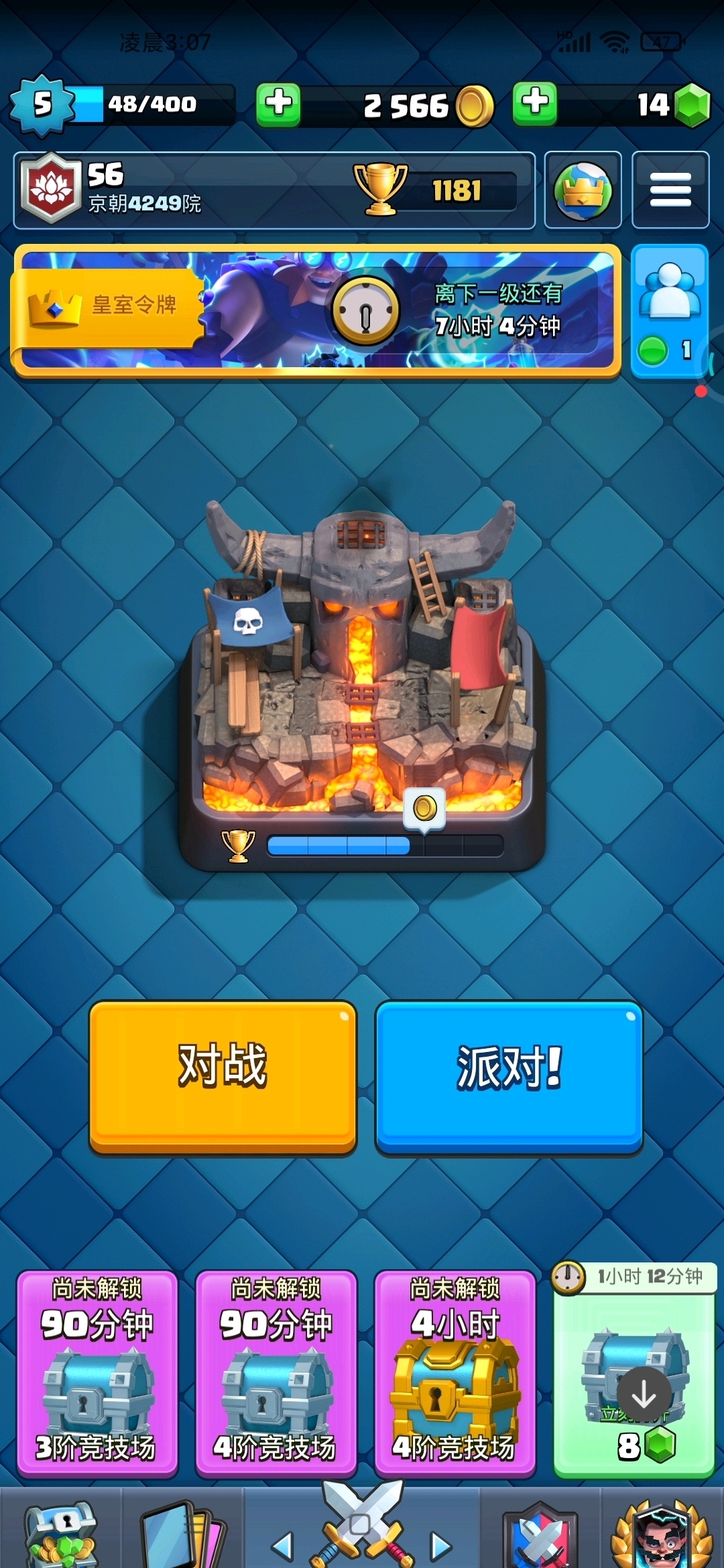Switch to the shop tab
This screenshot has height=1568, width=724.
[60, 1534]
